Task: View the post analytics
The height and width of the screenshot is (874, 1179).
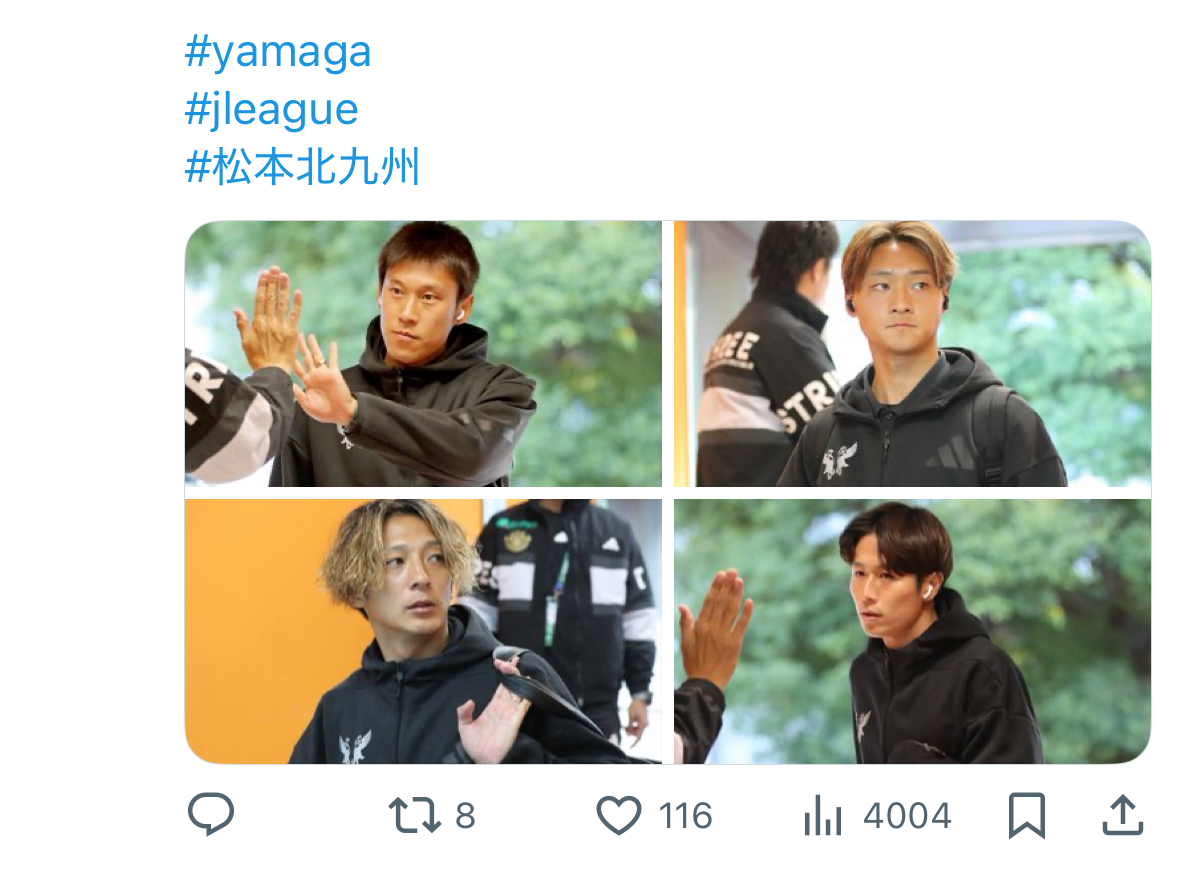Action: (822, 816)
